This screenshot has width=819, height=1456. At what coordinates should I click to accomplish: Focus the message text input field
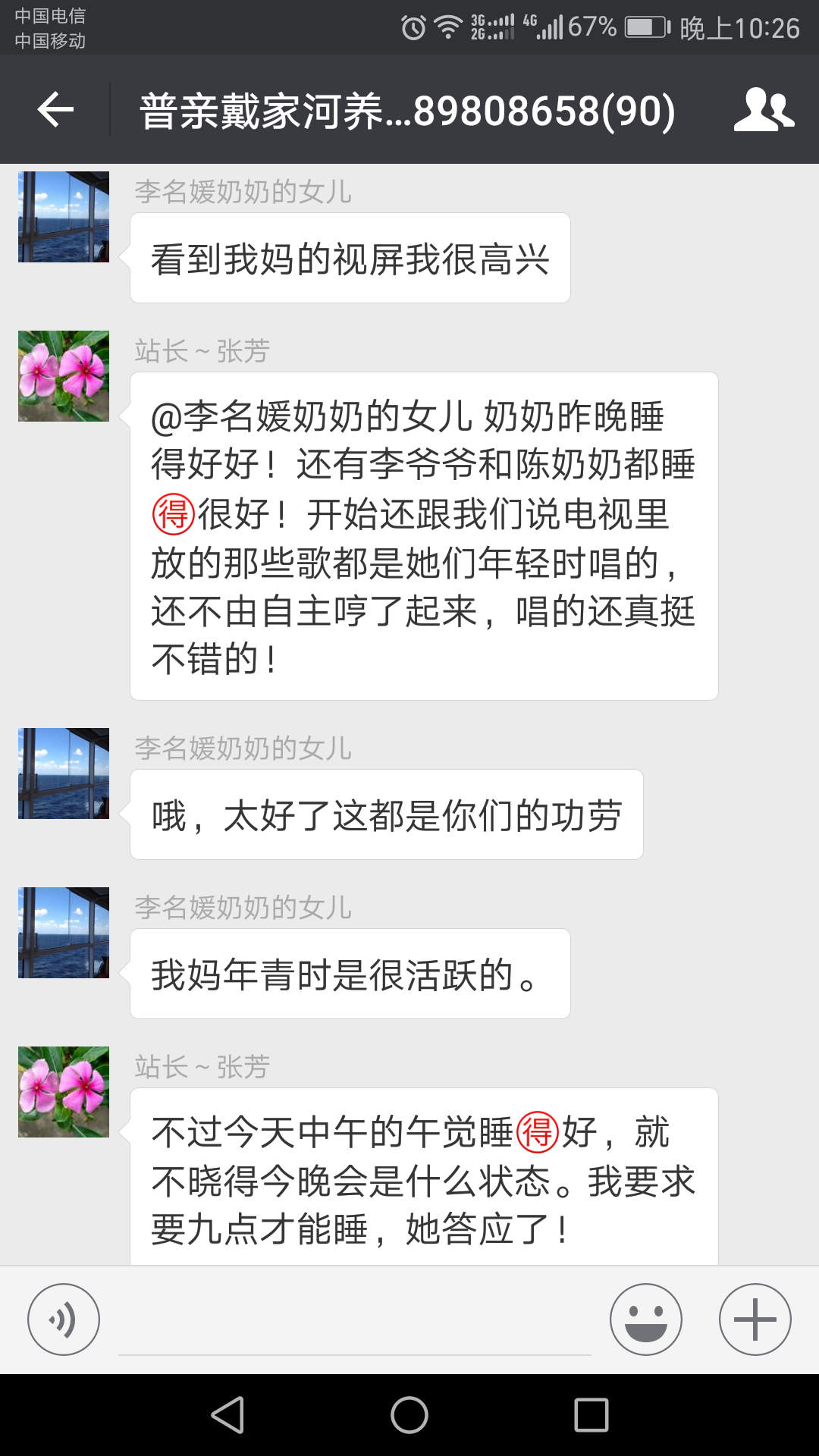[x=355, y=1319]
